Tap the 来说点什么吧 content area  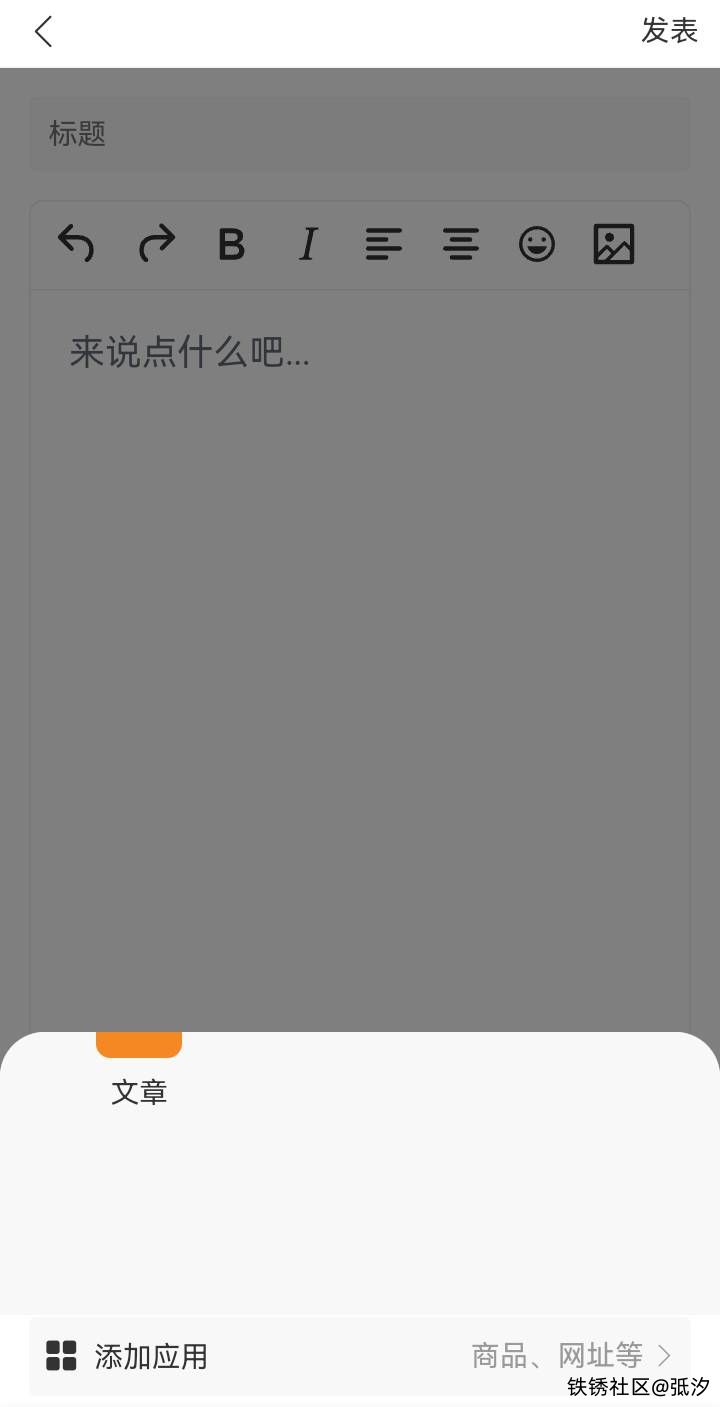360,600
